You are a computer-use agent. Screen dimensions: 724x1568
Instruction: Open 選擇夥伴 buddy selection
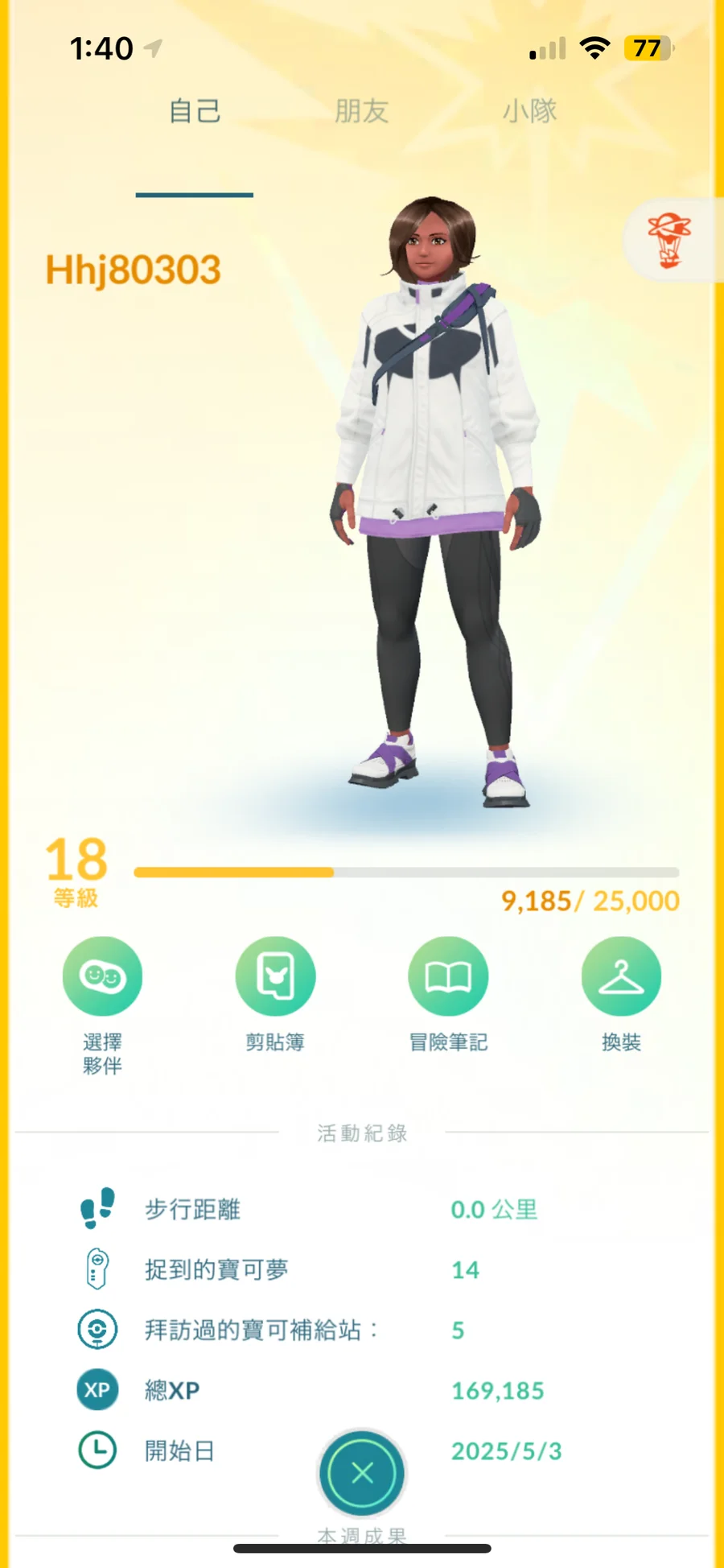click(102, 976)
